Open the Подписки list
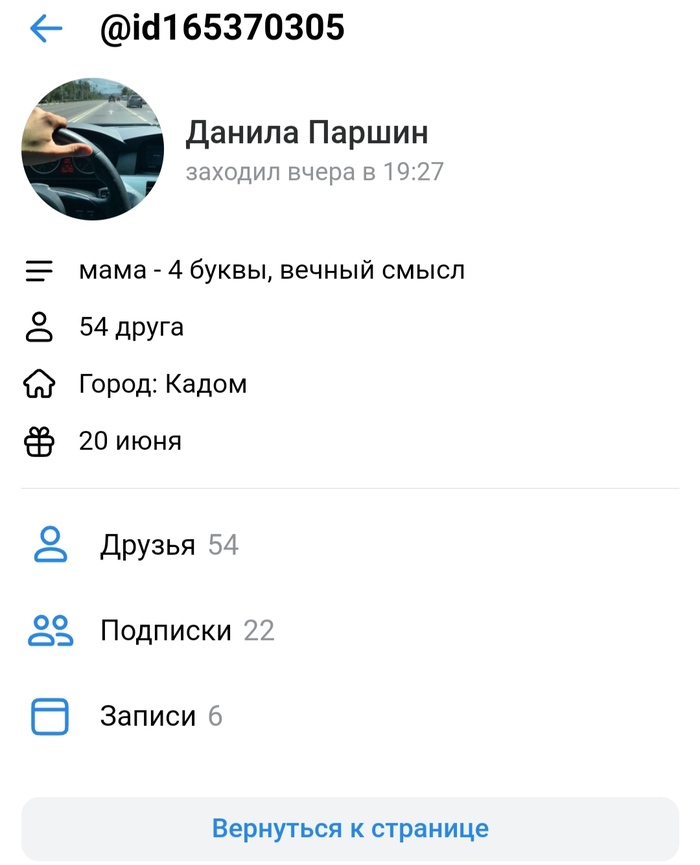Screen dimensions: 700x865 tap(165, 631)
